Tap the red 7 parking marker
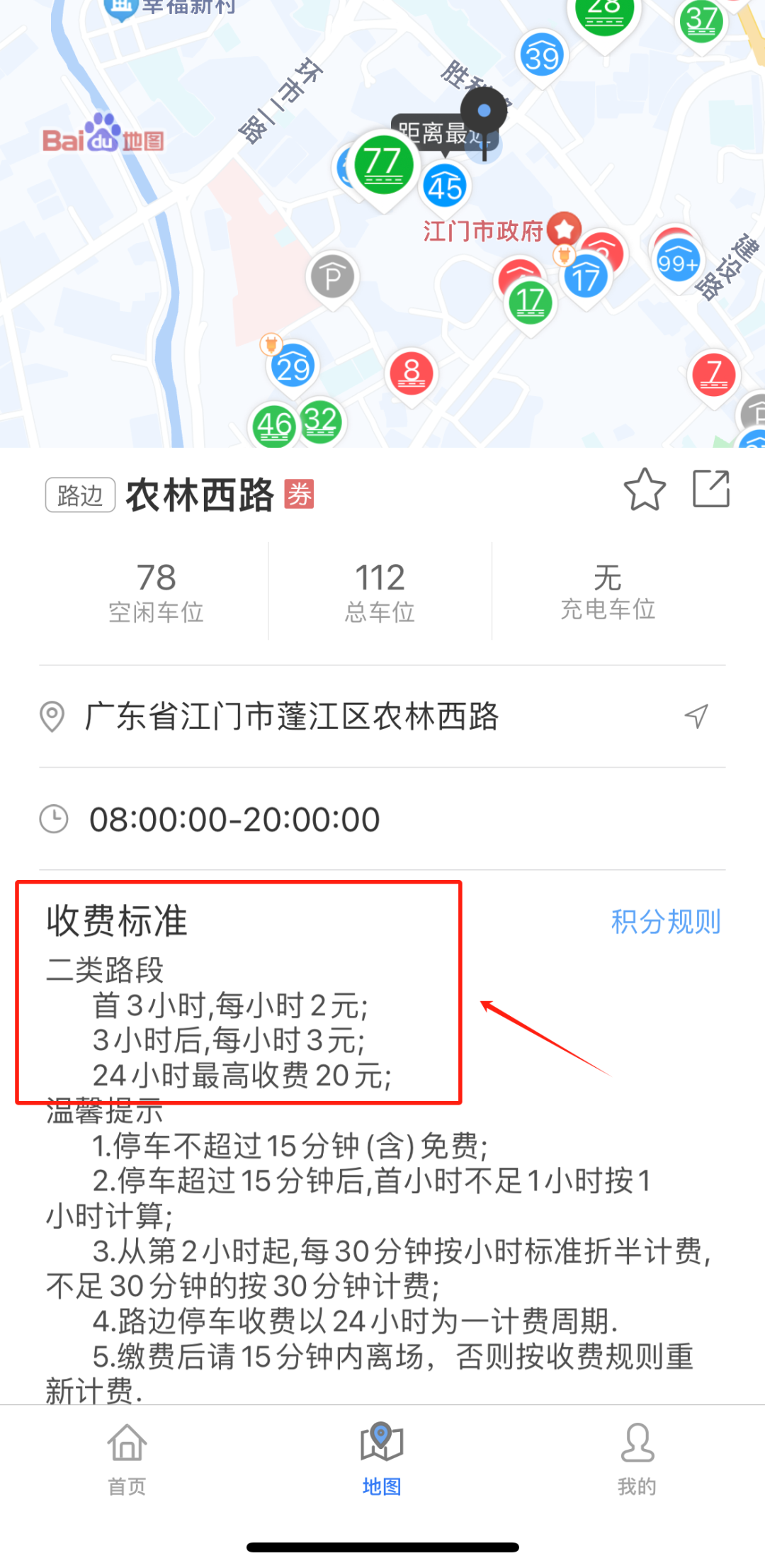Viewport: 765px width, 1568px height. pos(713,374)
